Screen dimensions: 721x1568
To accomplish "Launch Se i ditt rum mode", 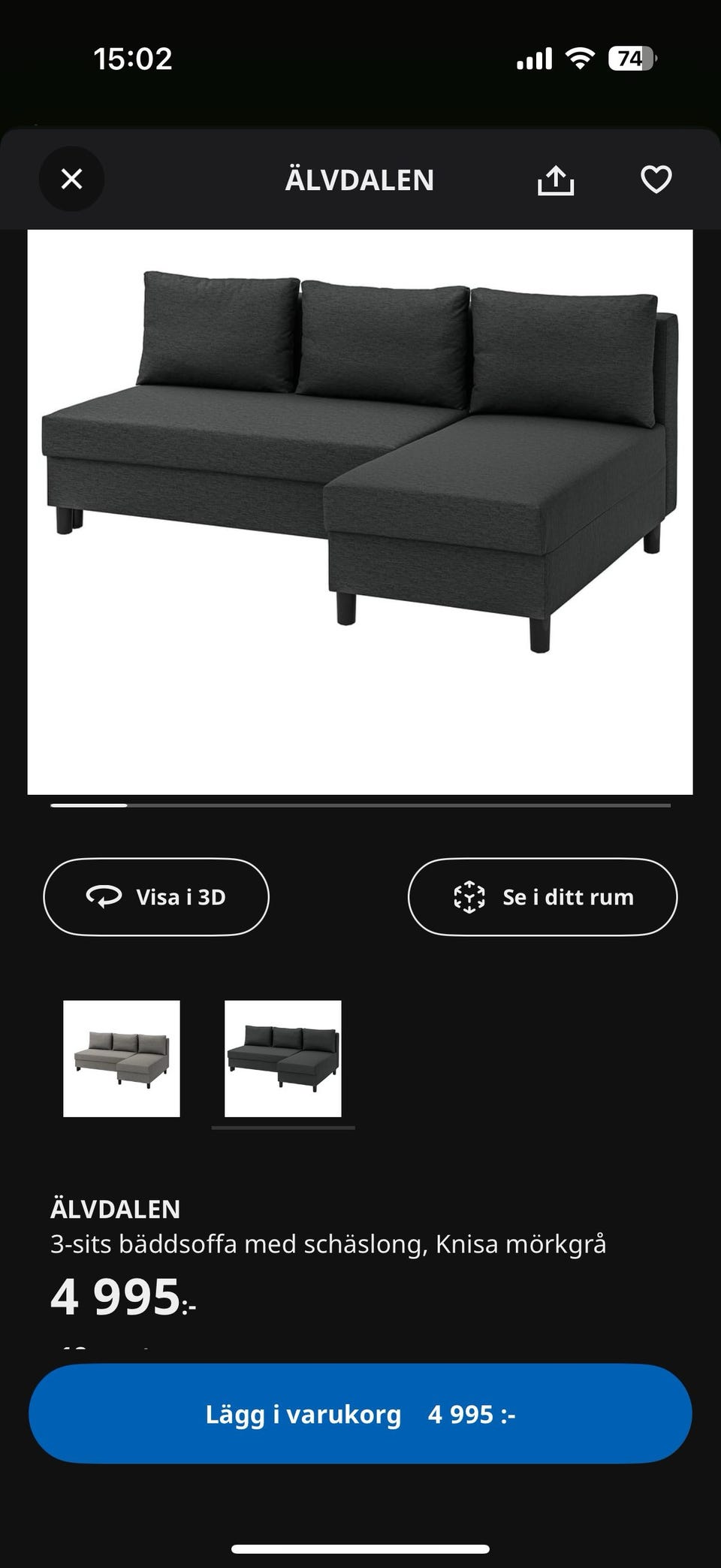I will tap(542, 896).
